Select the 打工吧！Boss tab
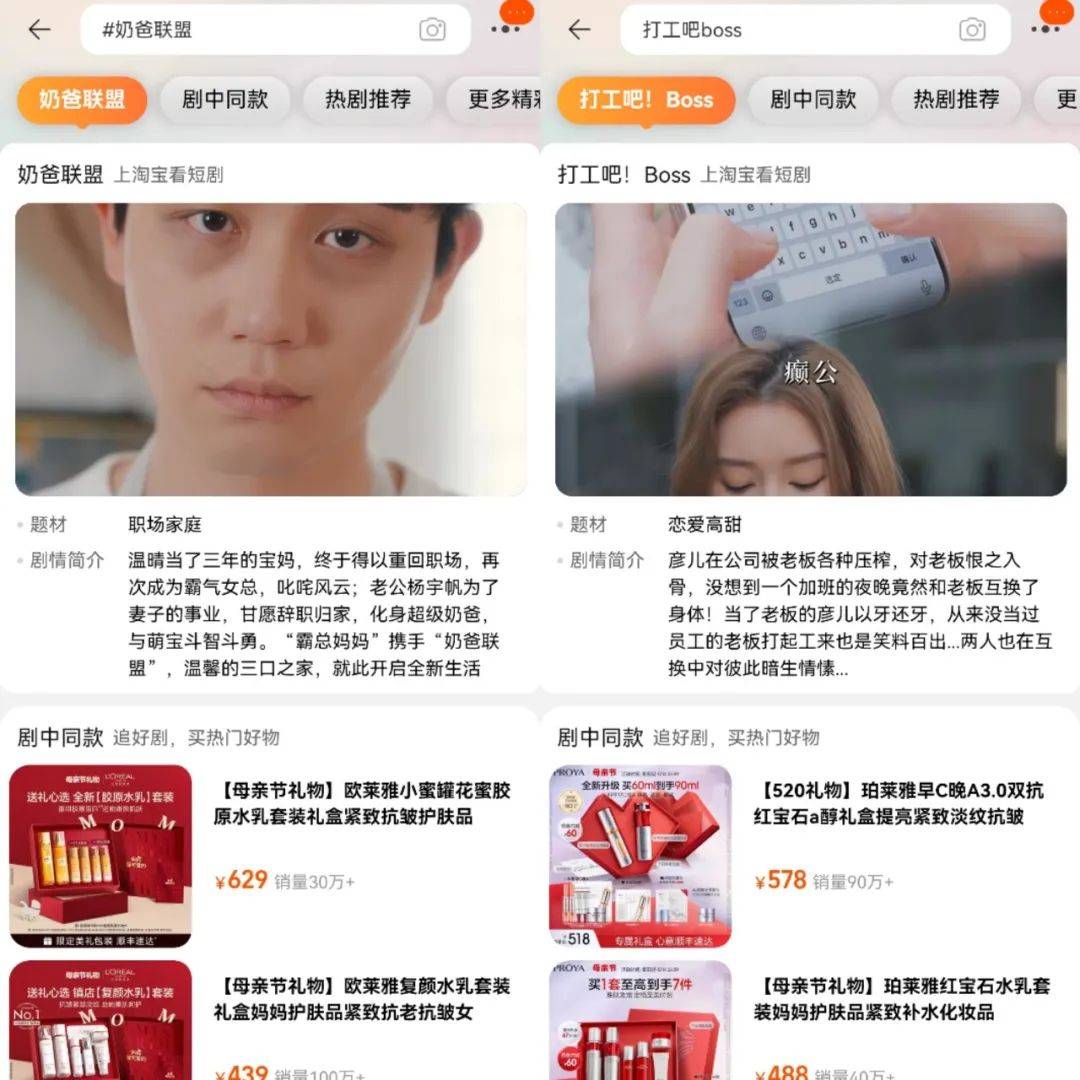Screen dimensions: 1080x1080 (647, 100)
